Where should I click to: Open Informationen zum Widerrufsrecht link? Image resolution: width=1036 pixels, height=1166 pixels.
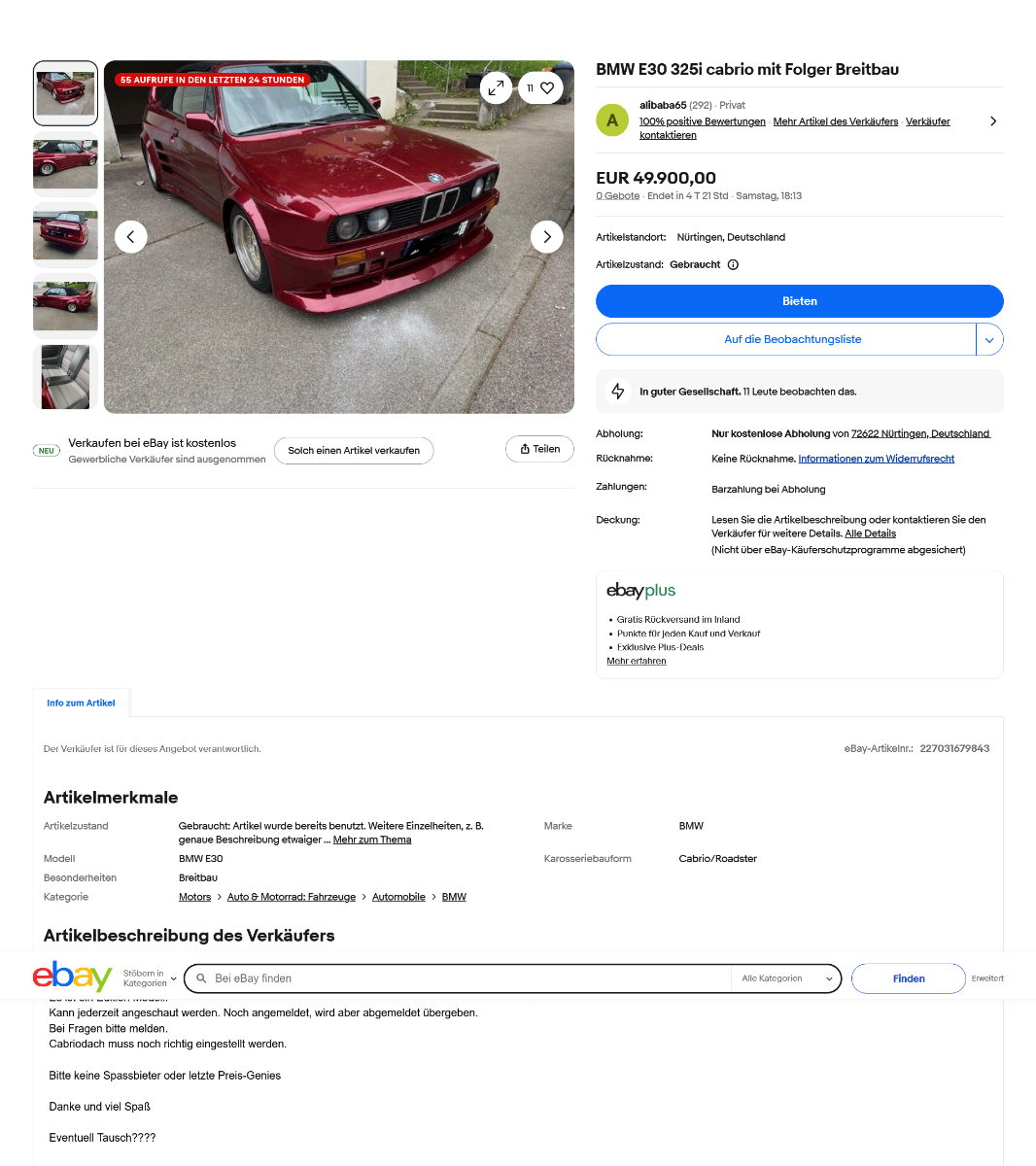coord(876,459)
